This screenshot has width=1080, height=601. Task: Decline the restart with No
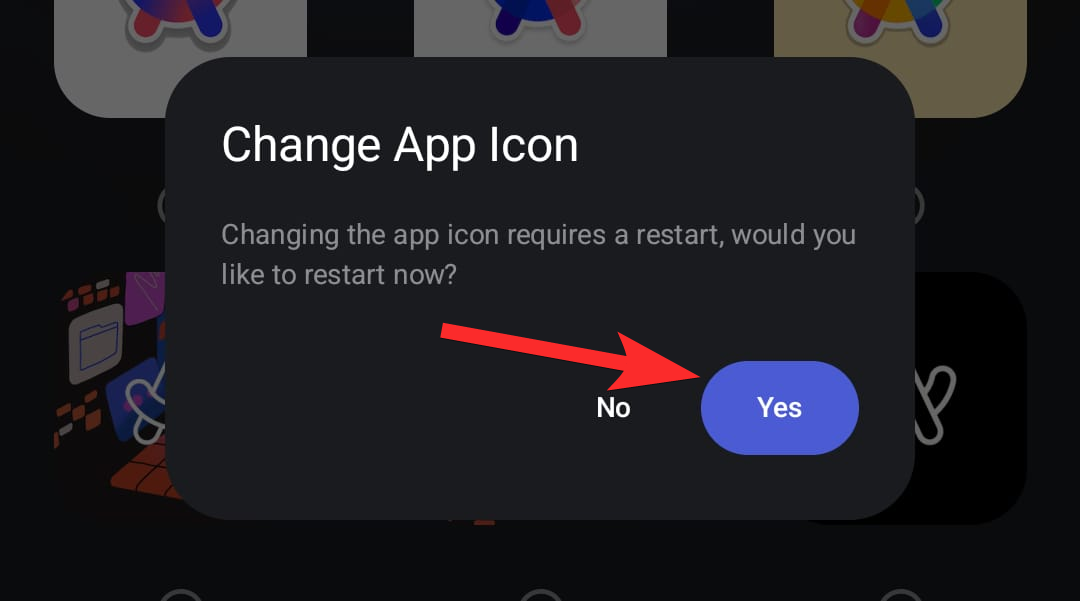point(613,408)
